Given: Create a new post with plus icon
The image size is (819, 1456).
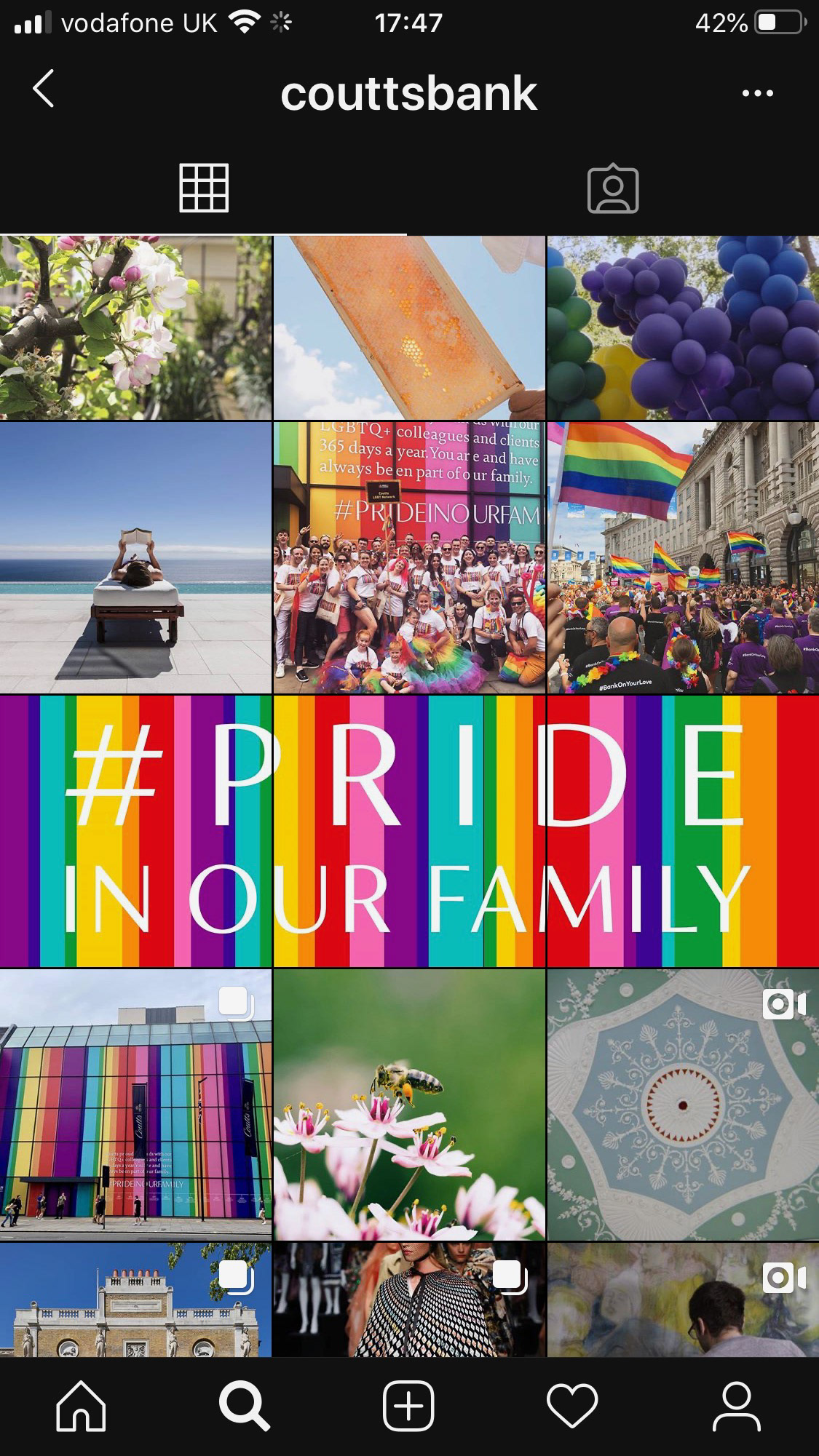Looking at the screenshot, I should (408, 1407).
